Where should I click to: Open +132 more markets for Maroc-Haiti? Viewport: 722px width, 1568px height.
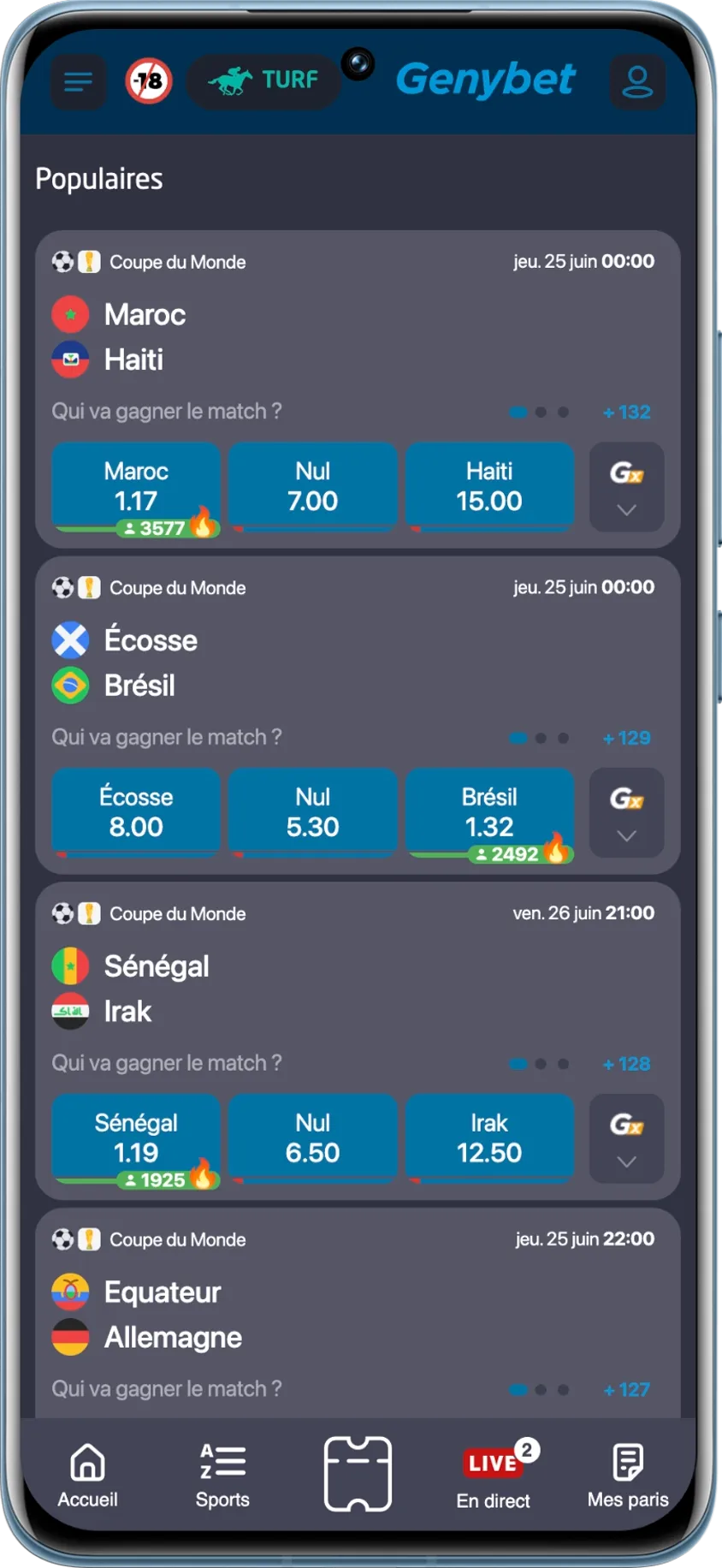point(627,413)
